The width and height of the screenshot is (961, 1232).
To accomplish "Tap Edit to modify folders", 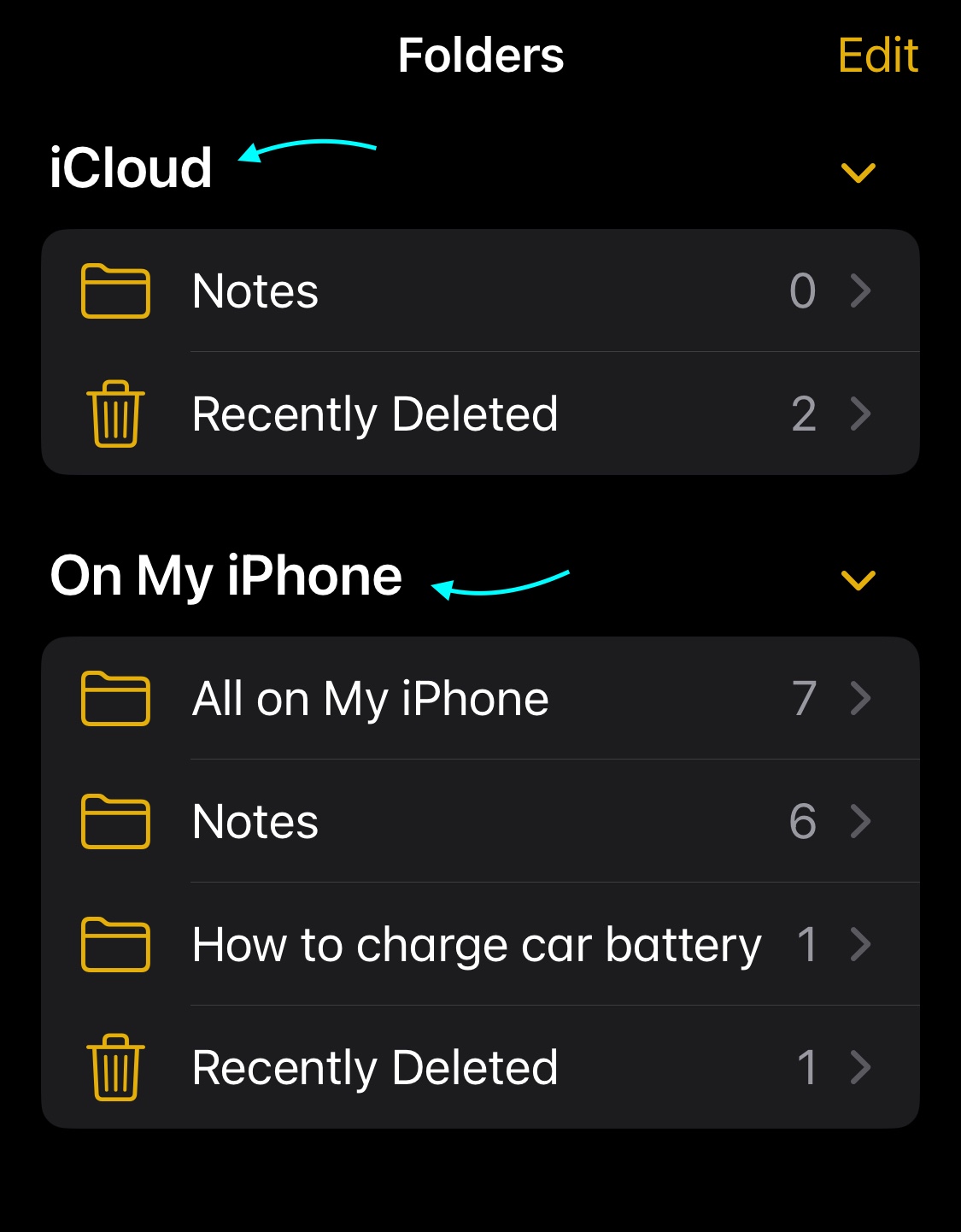I will pos(877,56).
